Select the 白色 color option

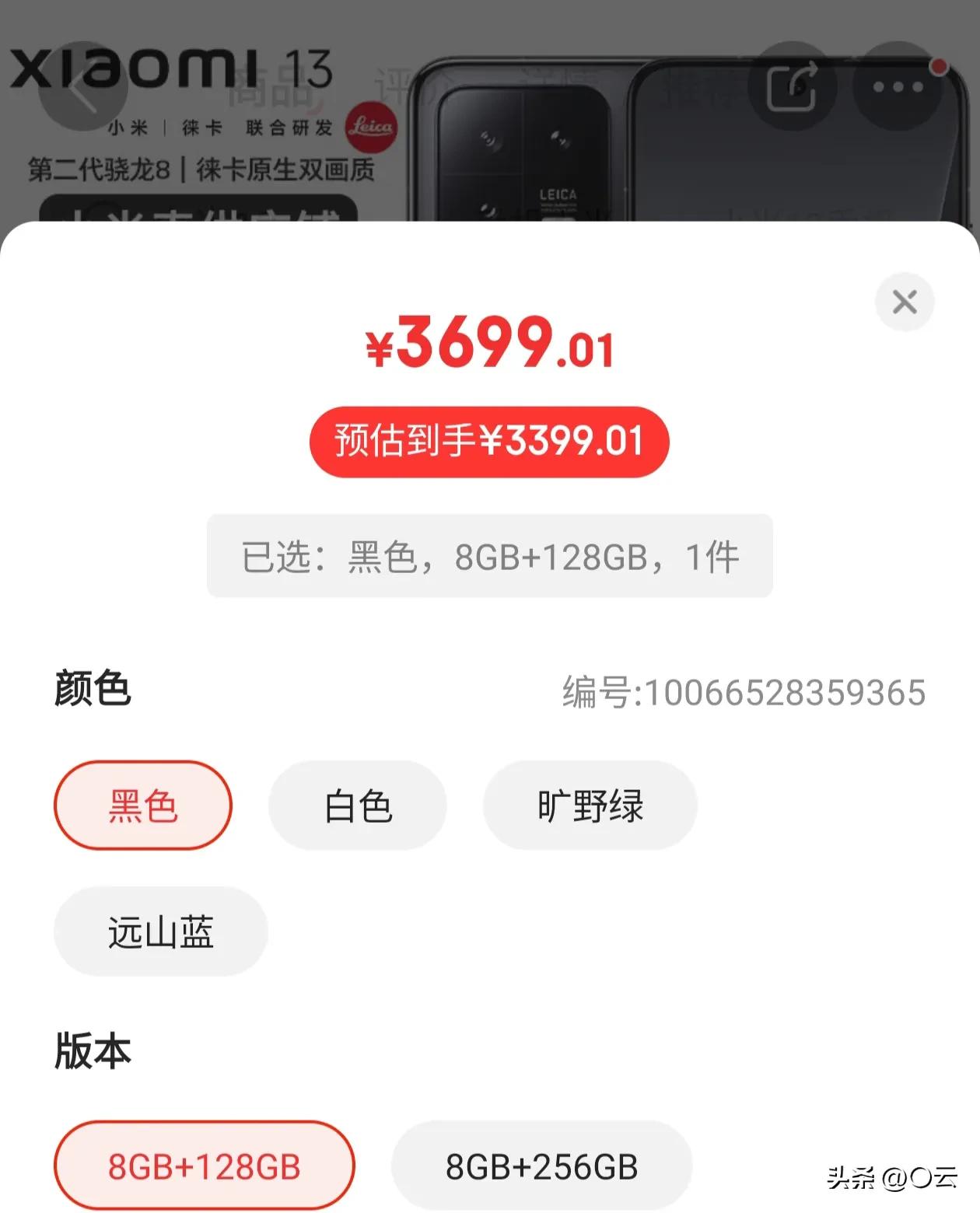coord(357,806)
